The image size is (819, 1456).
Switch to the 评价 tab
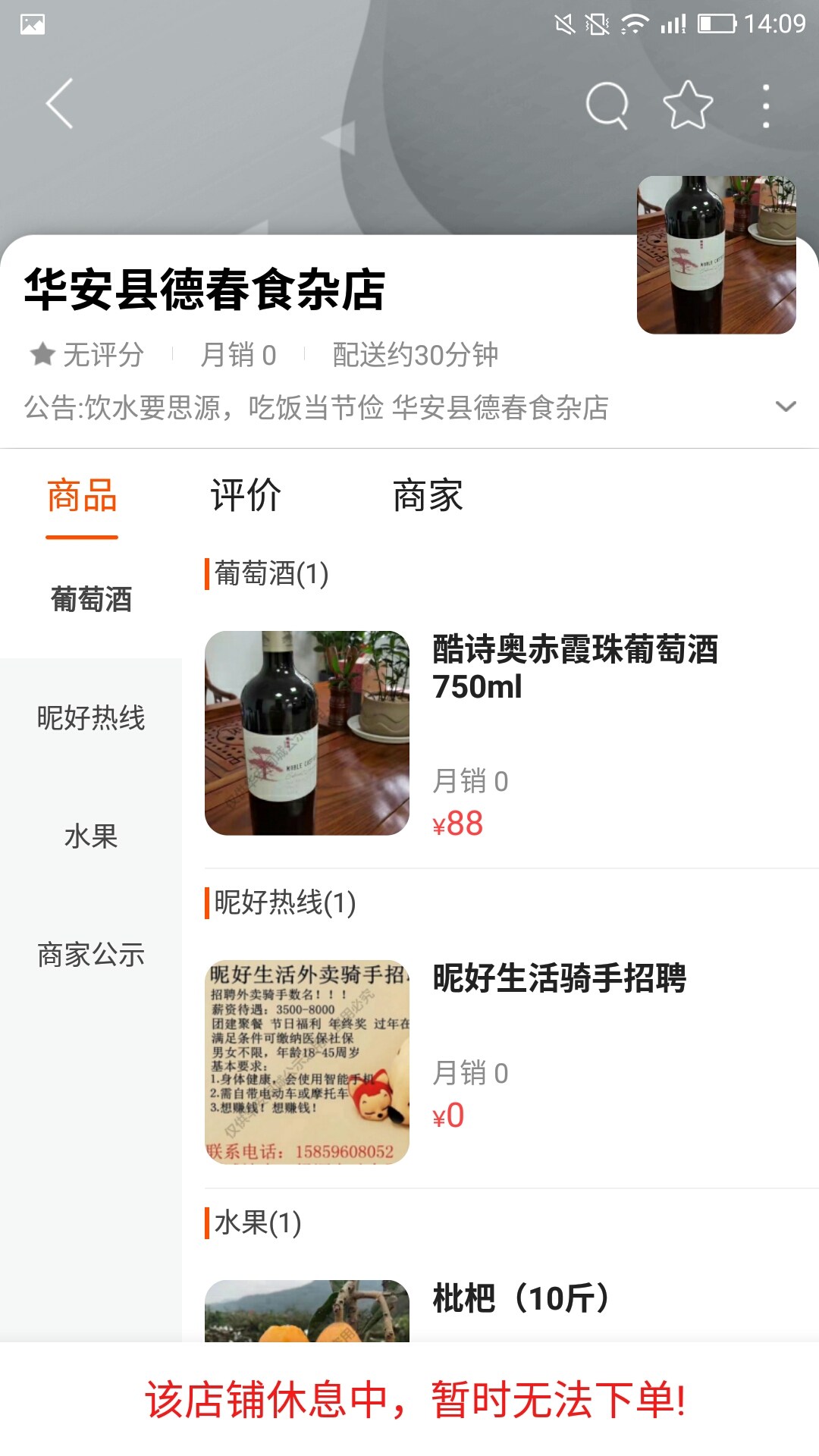245,494
